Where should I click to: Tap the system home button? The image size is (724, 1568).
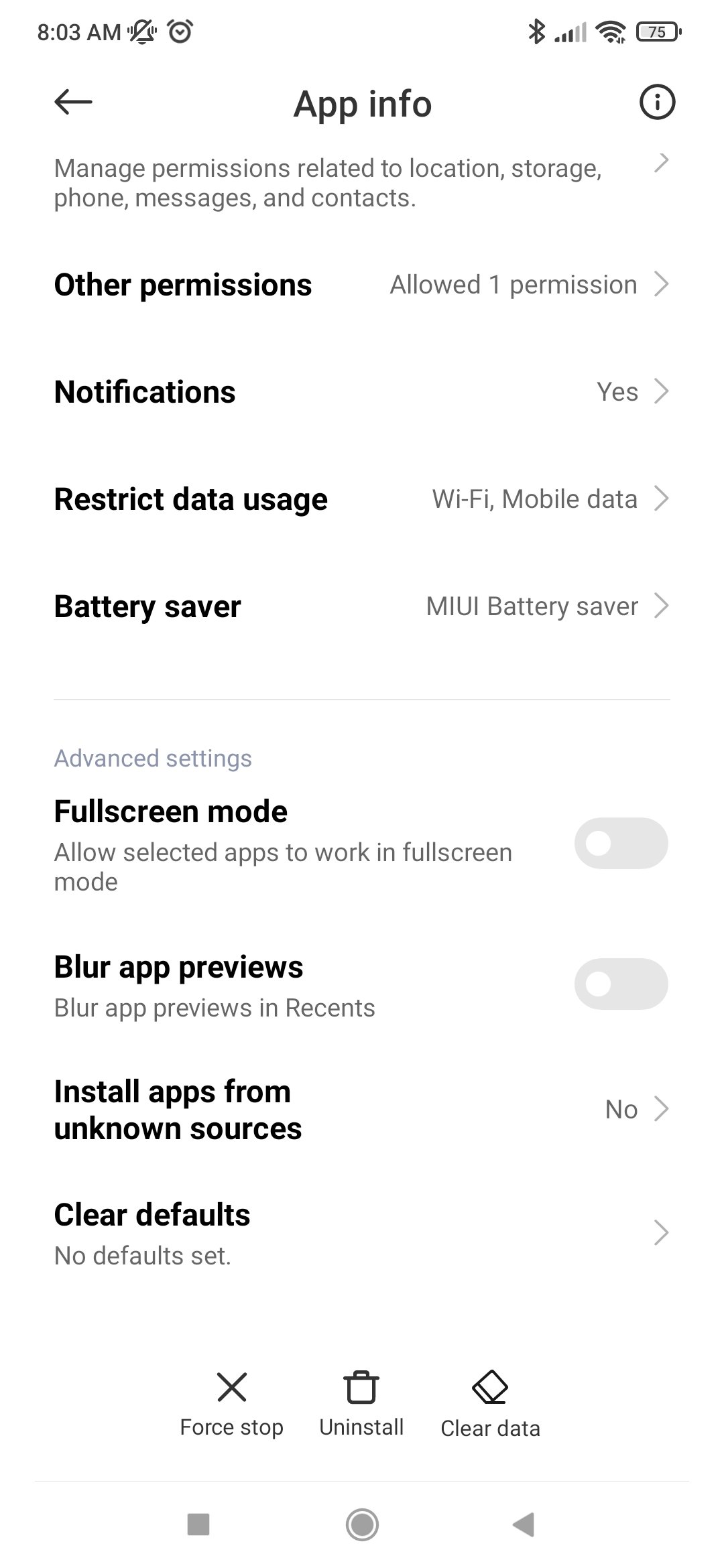(x=362, y=1524)
